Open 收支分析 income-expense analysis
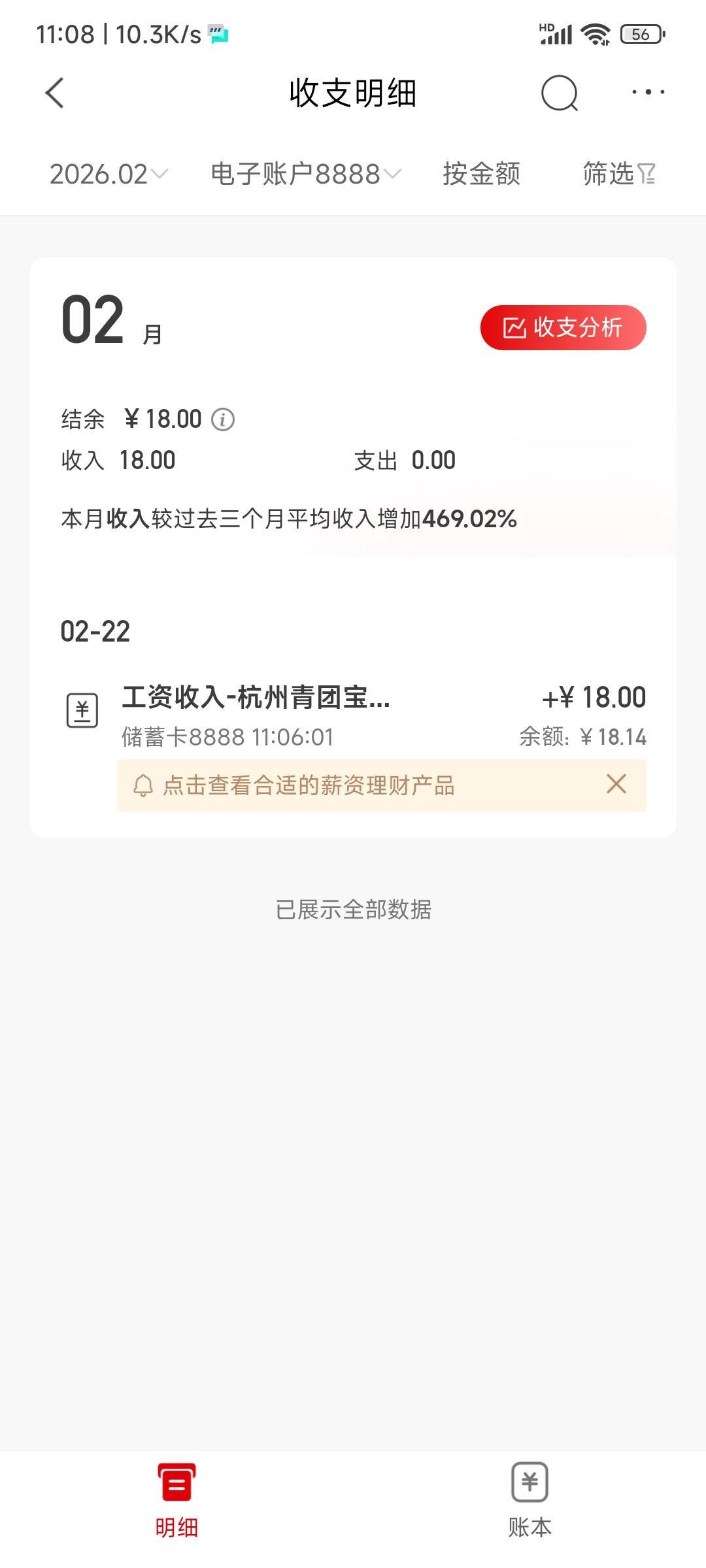The height and width of the screenshot is (1568, 706). click(563, 327)
